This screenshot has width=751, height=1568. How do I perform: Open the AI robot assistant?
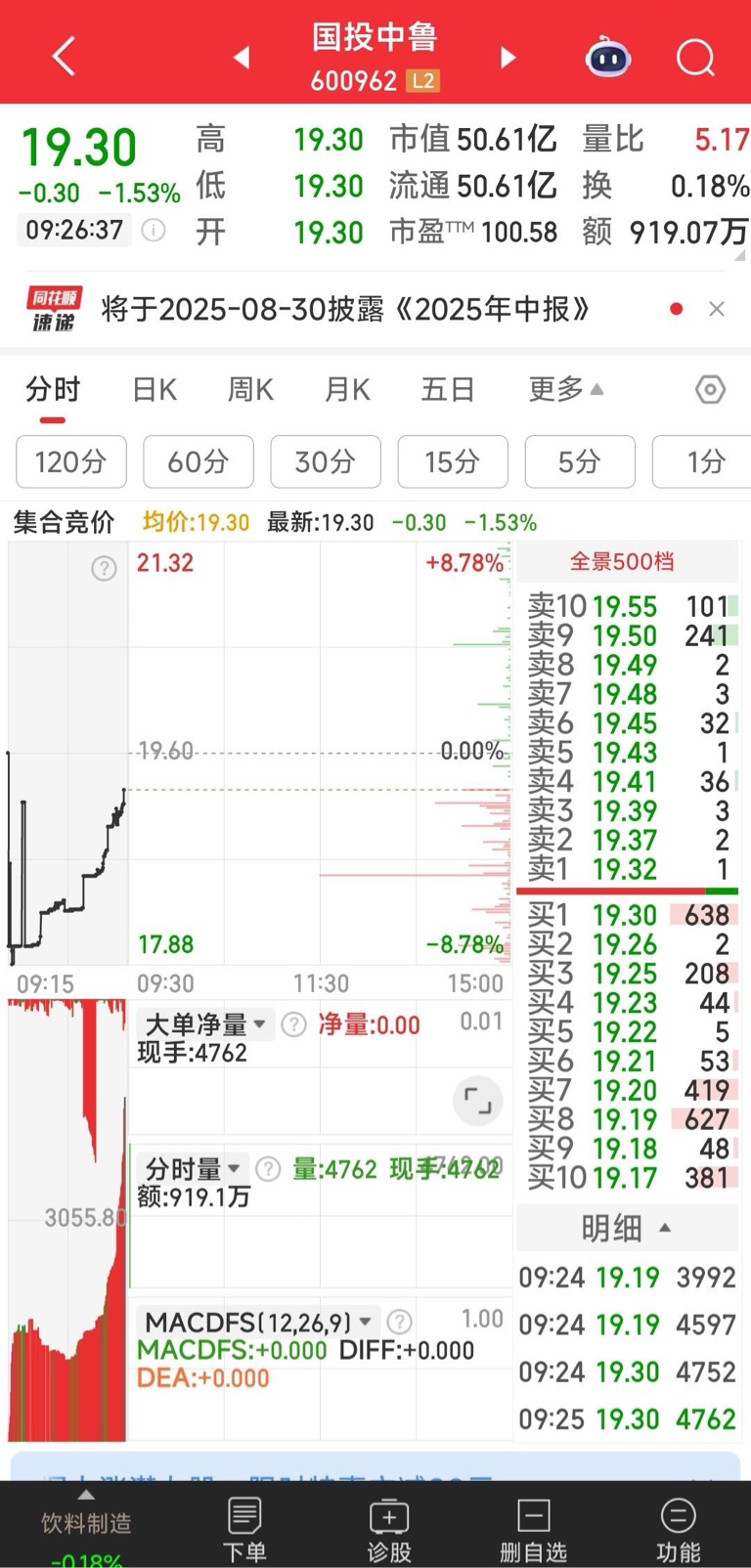[607, 58]
